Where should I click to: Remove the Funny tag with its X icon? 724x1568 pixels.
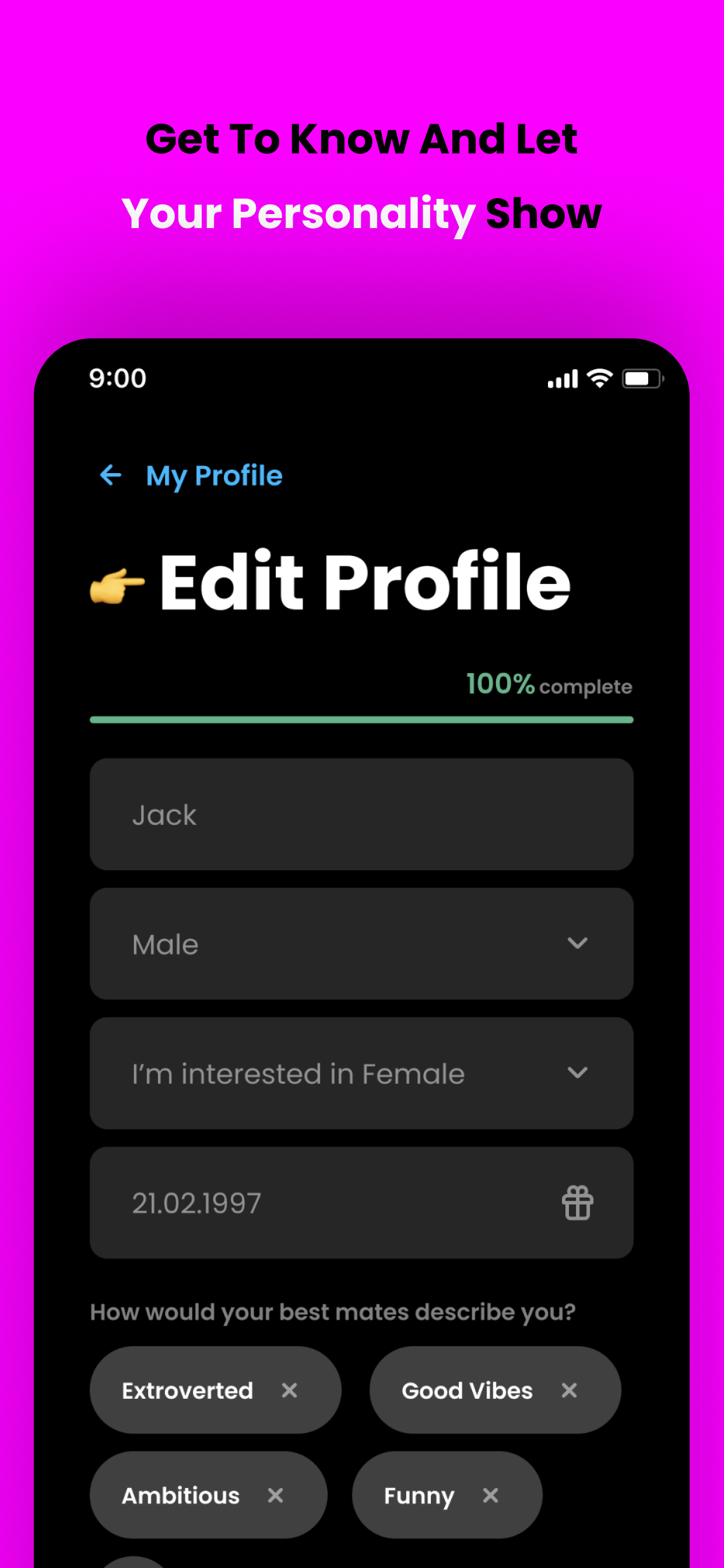pyautogui.click(x=490, y=1496)
